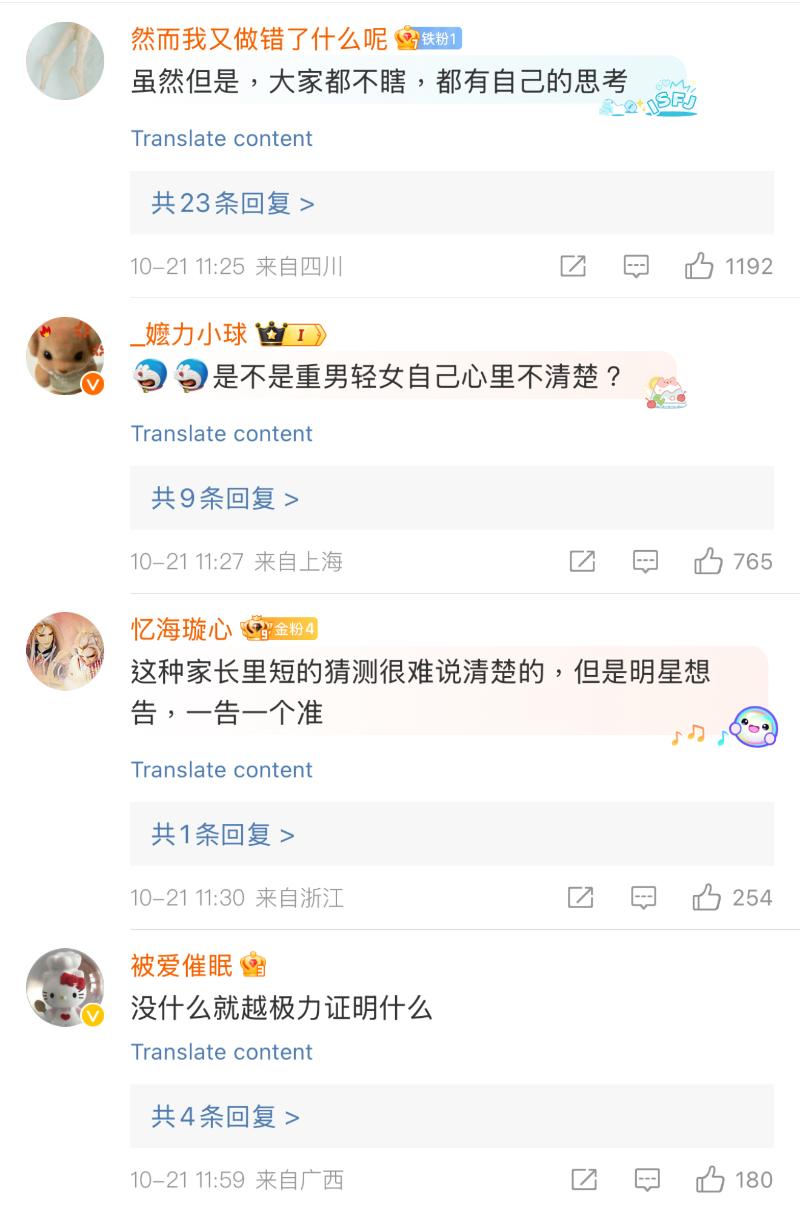The height and width of the screenshot is (1205, 800).
Task: Like the comment by _嬷力小球
Action: pos(708,561)
